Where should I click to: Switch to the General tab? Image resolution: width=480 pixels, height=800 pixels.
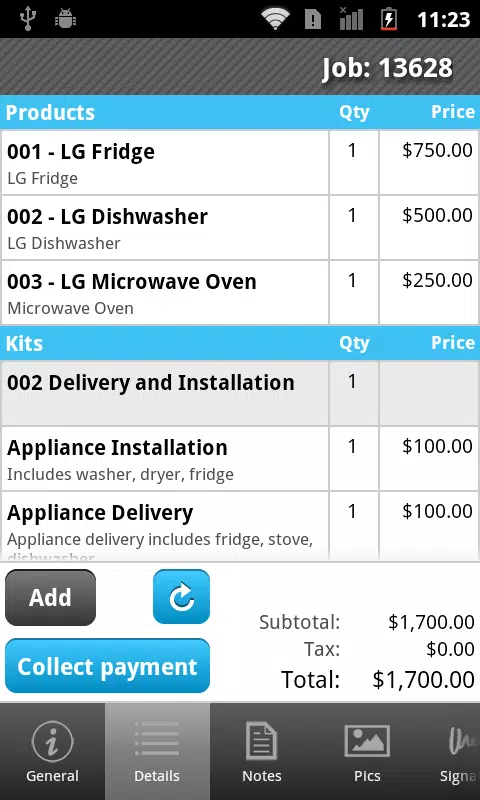tap(53, 752)
